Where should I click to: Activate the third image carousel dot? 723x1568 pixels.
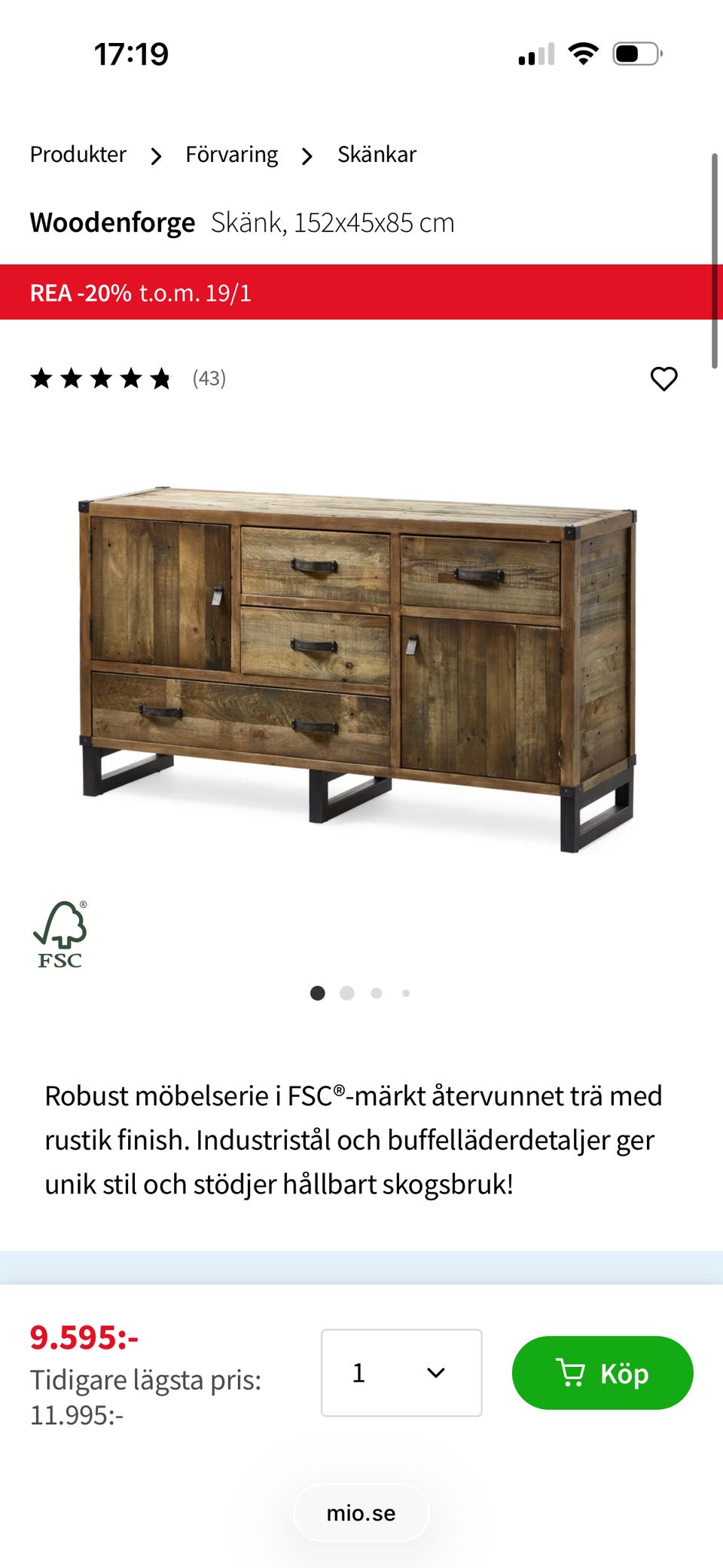tap(377, 993)
